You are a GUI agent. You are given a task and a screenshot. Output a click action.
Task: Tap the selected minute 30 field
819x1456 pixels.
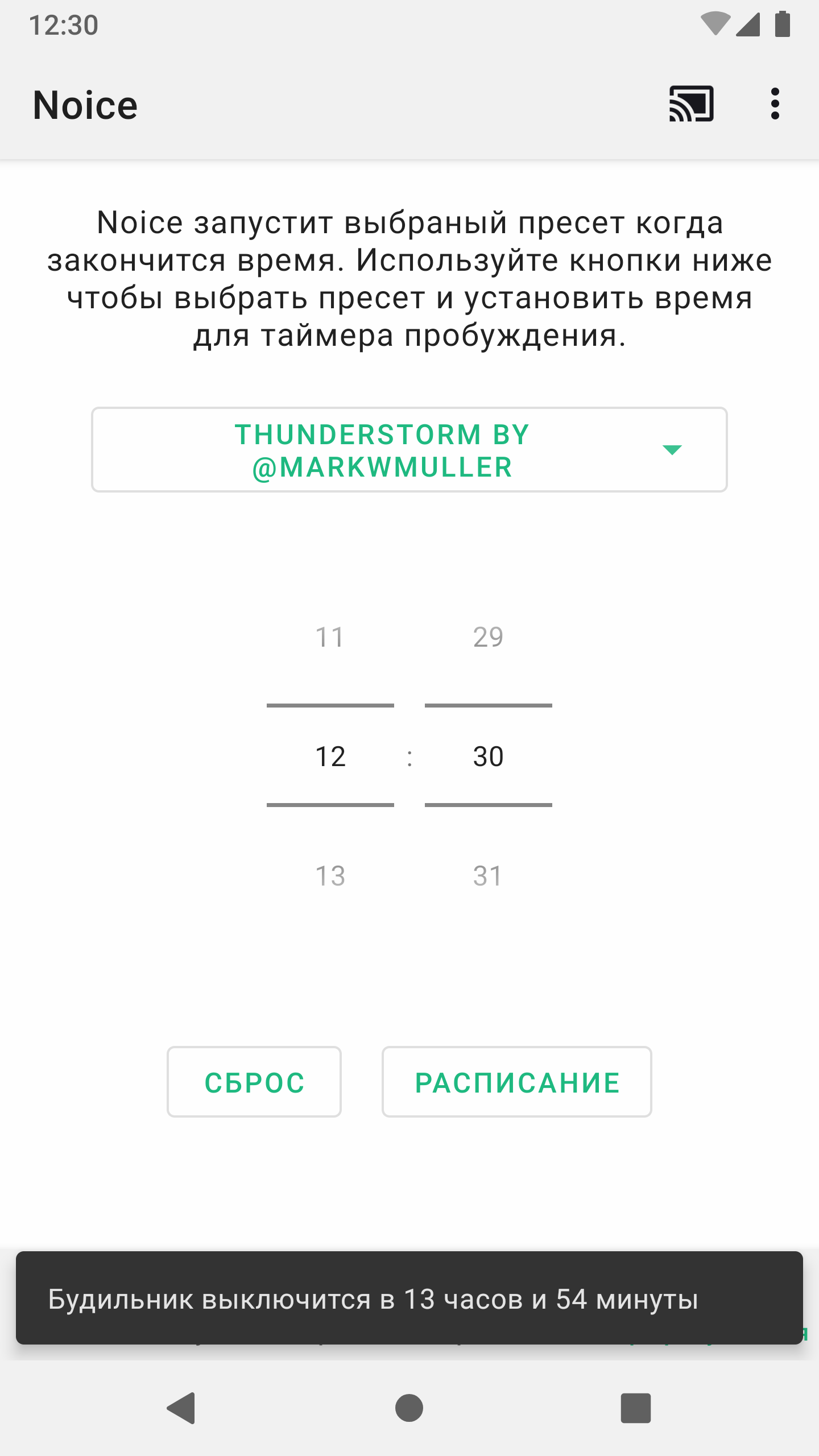pyautogui.click(x=488, y=756)
